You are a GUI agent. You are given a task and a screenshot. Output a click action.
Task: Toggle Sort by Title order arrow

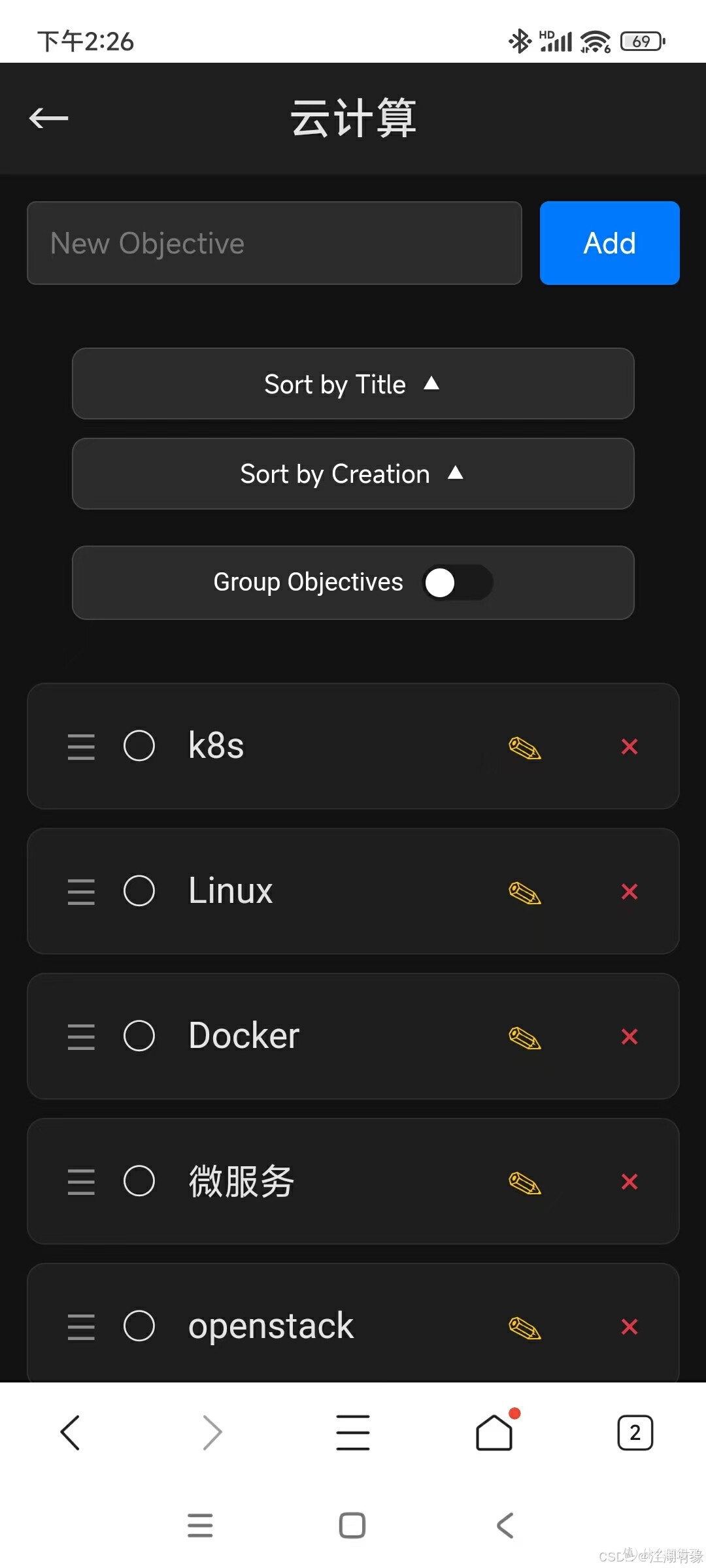pos(431,384)
